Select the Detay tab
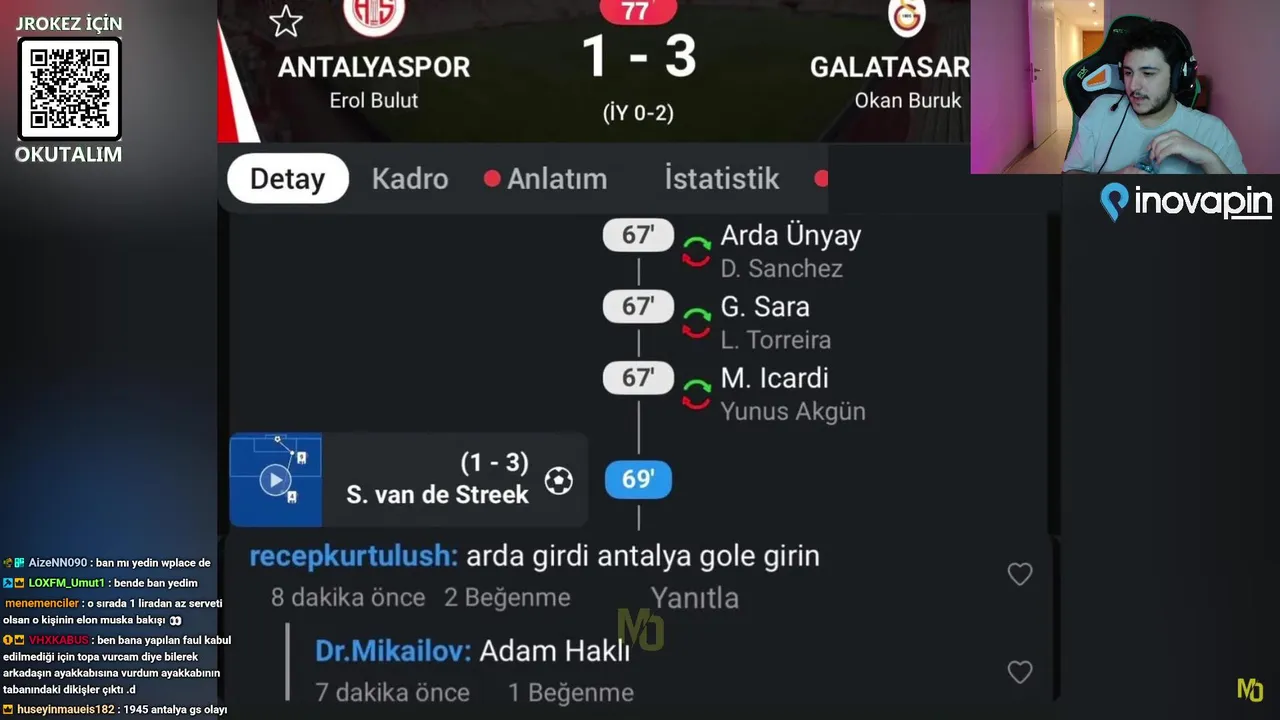 (287, 179)
